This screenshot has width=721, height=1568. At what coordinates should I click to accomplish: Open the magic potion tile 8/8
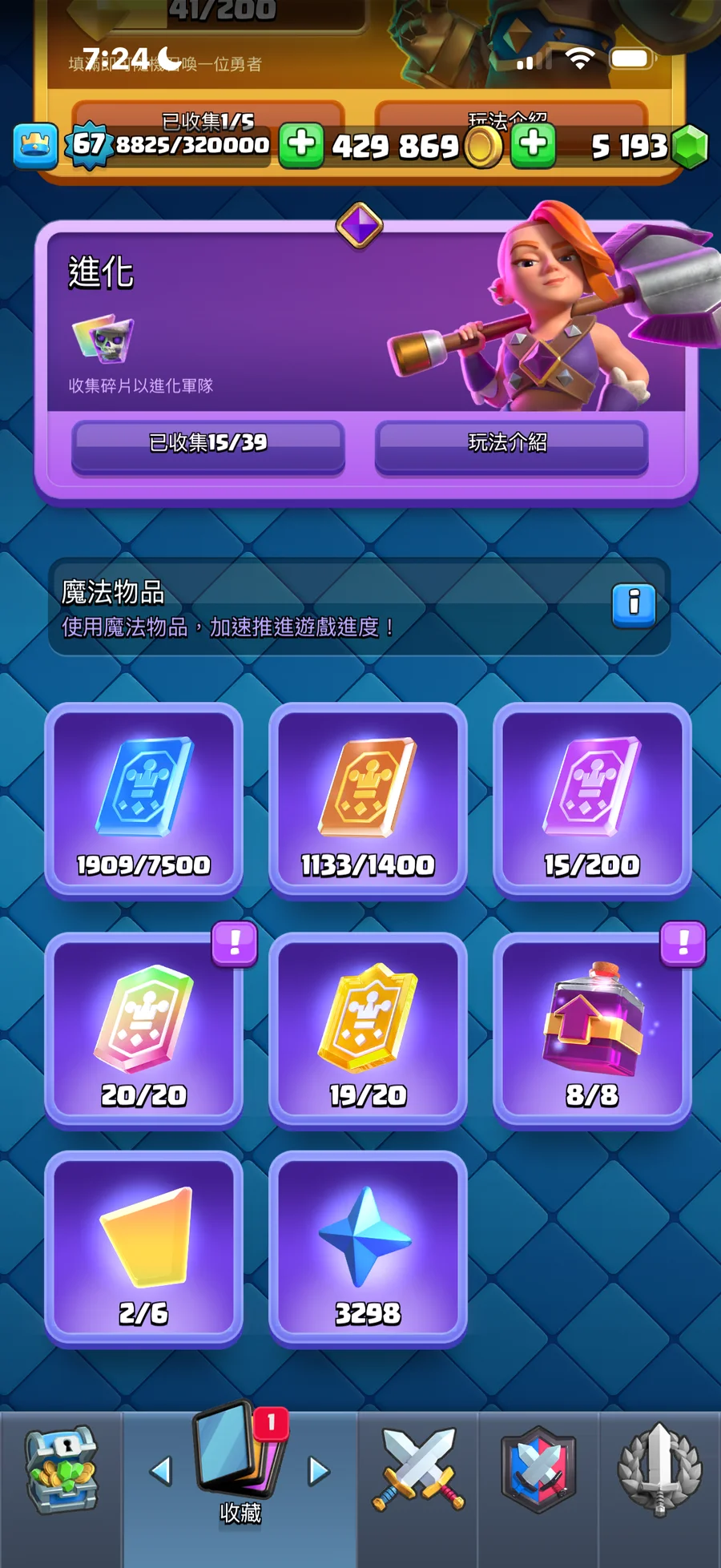click(592, 1030)
